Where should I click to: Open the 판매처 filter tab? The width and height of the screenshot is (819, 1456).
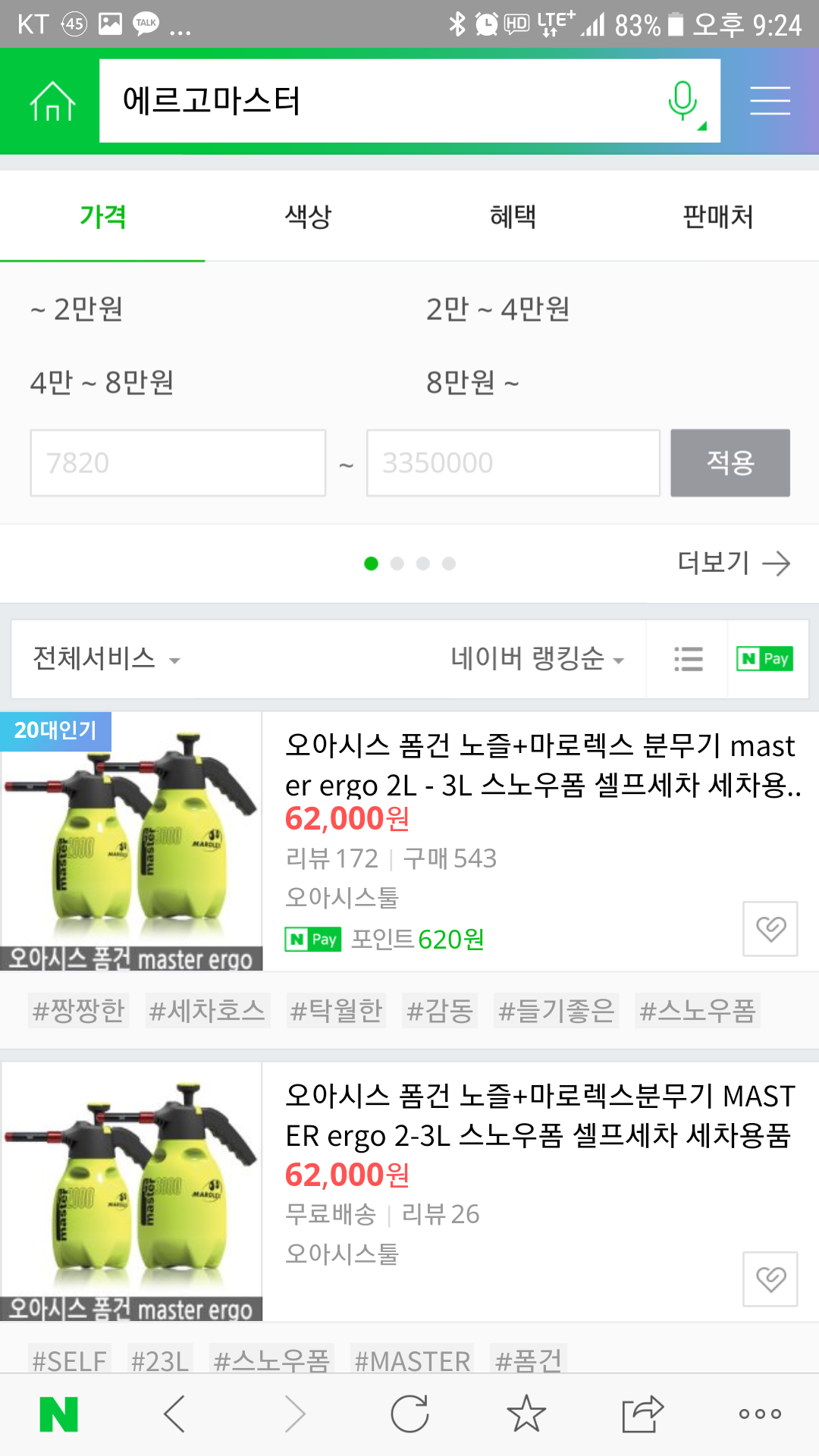coord(717,217)
